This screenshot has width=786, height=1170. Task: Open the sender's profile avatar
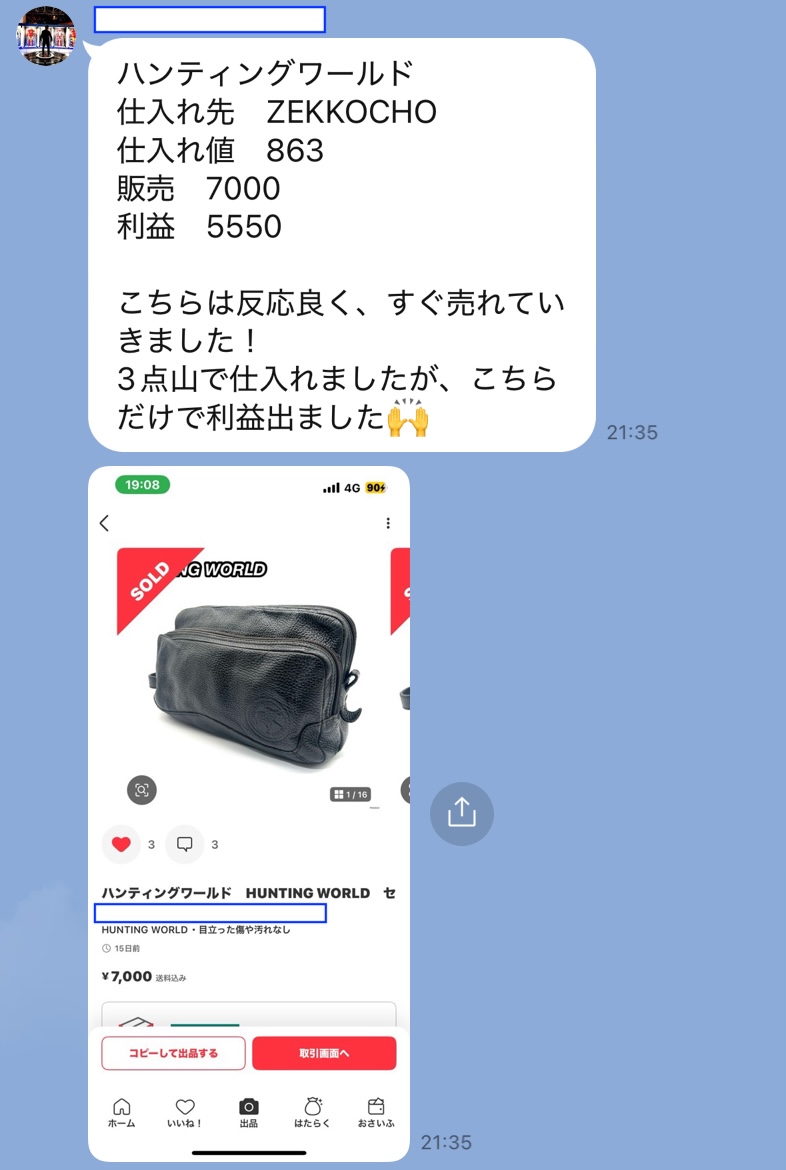pos(46,36)
